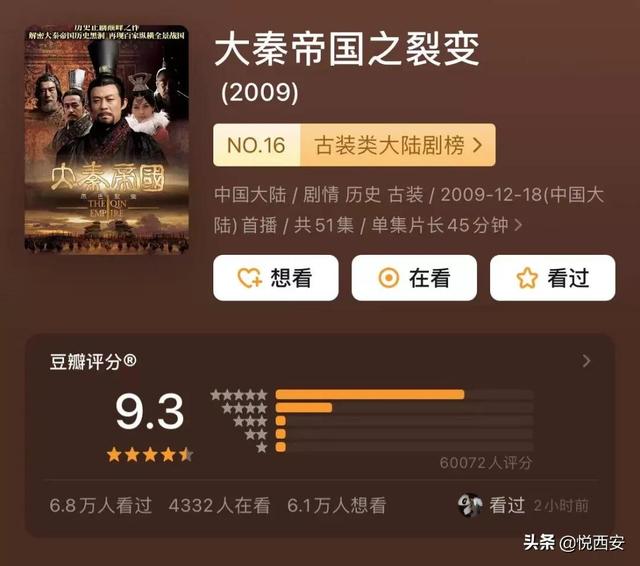This screenshot has width=640, height=566.
Task: Open the 豆瓣评分 rating details chevron
Action: (x=586, y=361)
